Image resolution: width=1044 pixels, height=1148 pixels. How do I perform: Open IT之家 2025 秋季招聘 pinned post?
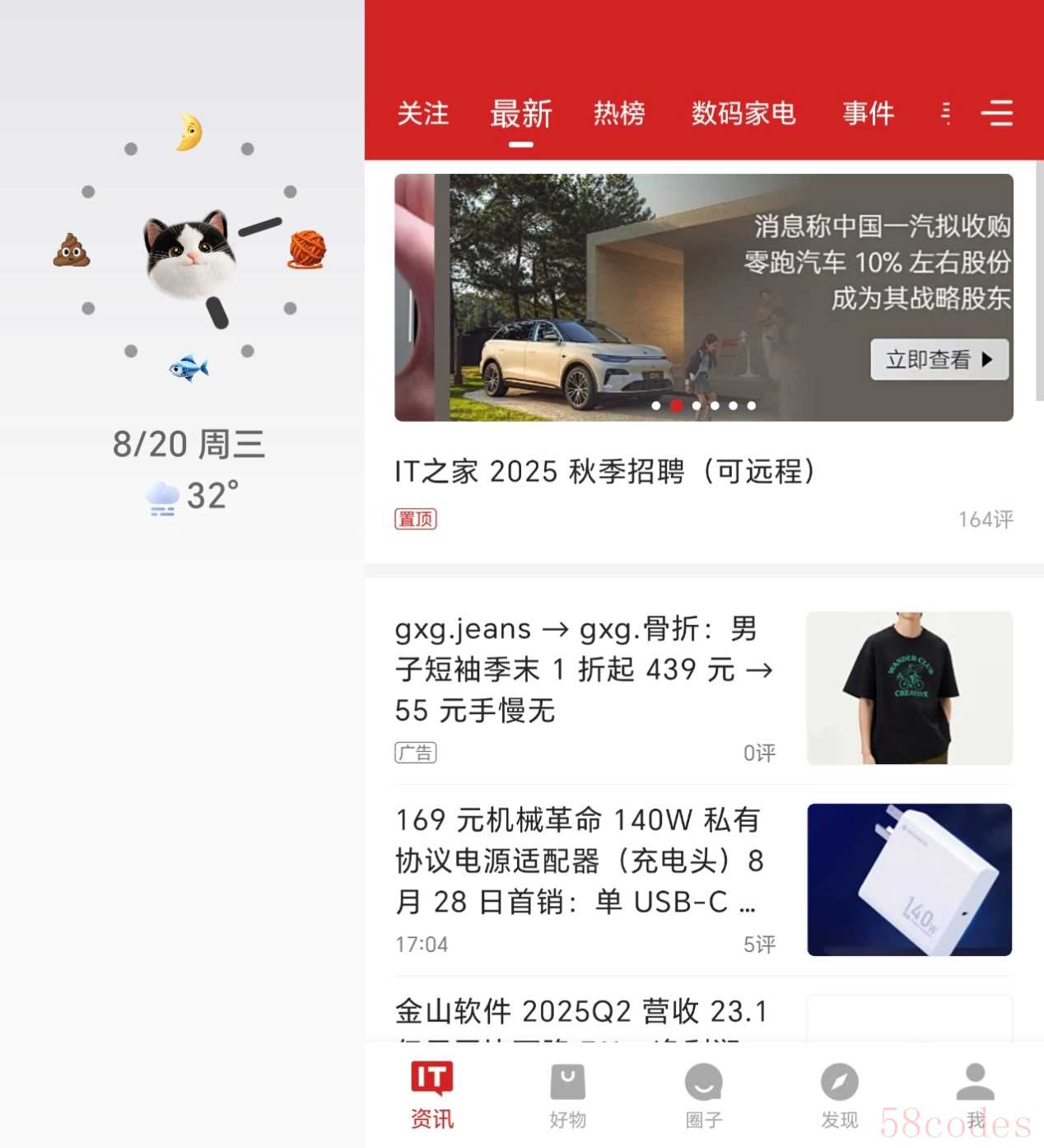[x=605, y=472]
